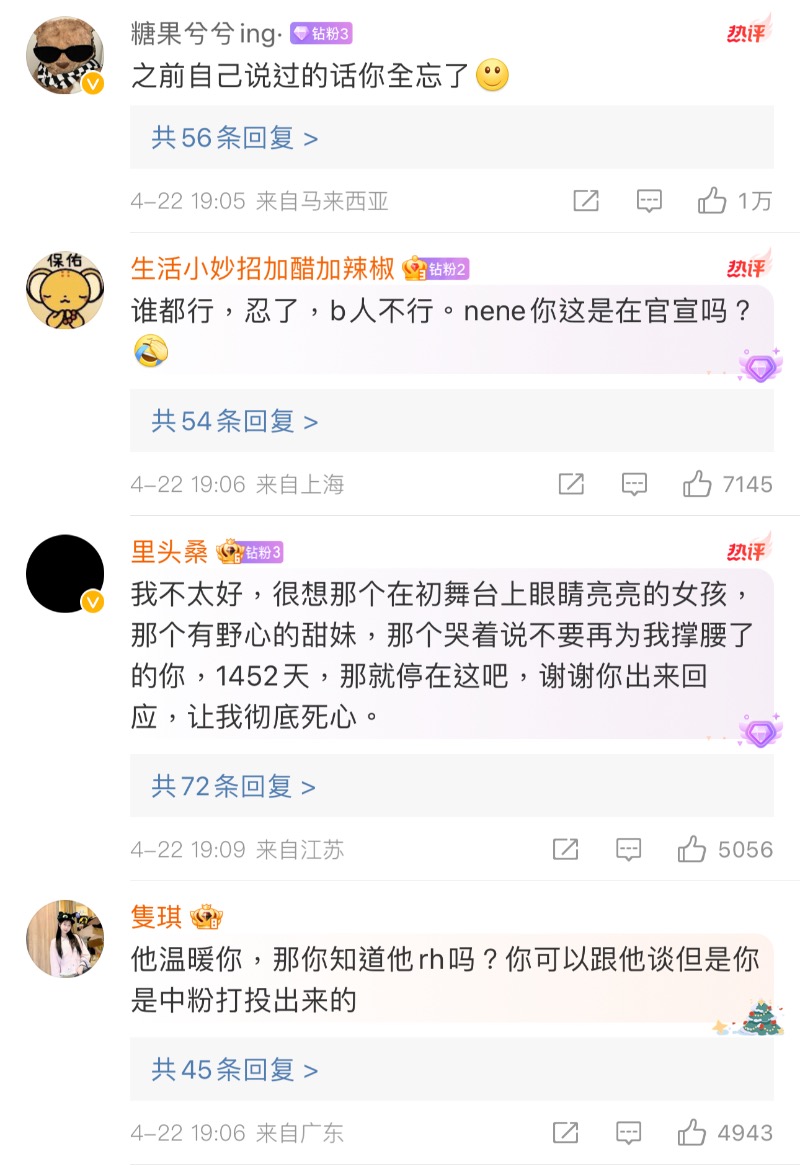Open 糖果兮兮ing·'s profile avatar

tap(65, 56)
